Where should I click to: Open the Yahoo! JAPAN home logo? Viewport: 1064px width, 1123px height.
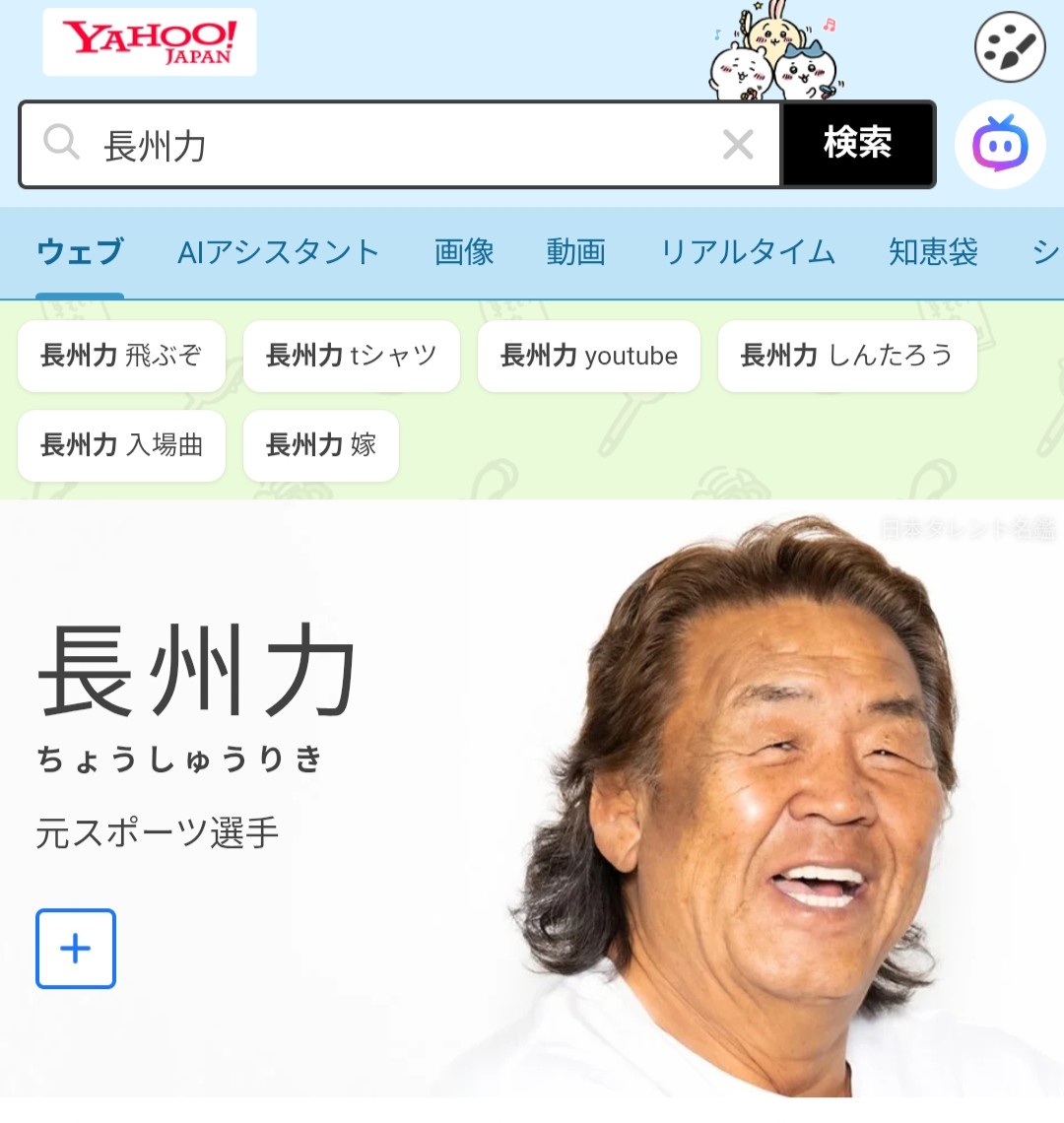coord(150,42)
